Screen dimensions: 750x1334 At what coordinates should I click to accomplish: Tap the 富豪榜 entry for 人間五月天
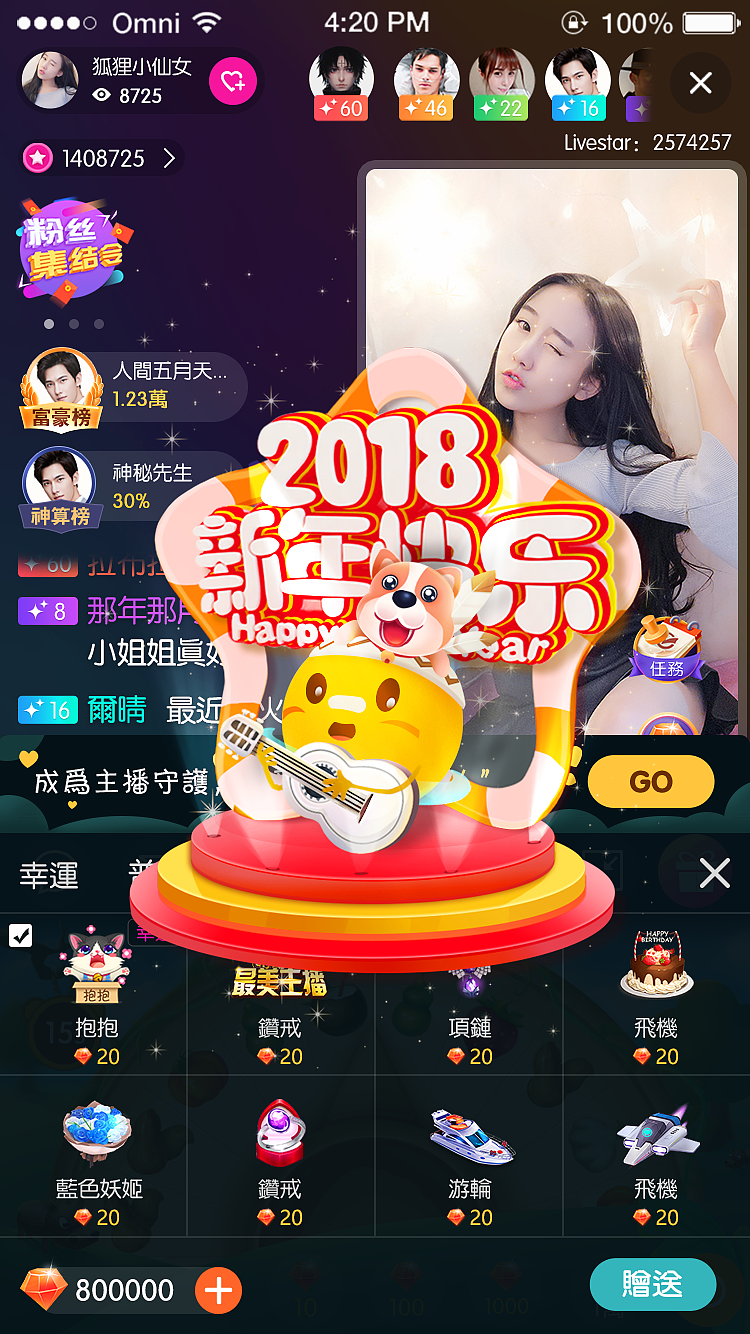pos(130,386)
